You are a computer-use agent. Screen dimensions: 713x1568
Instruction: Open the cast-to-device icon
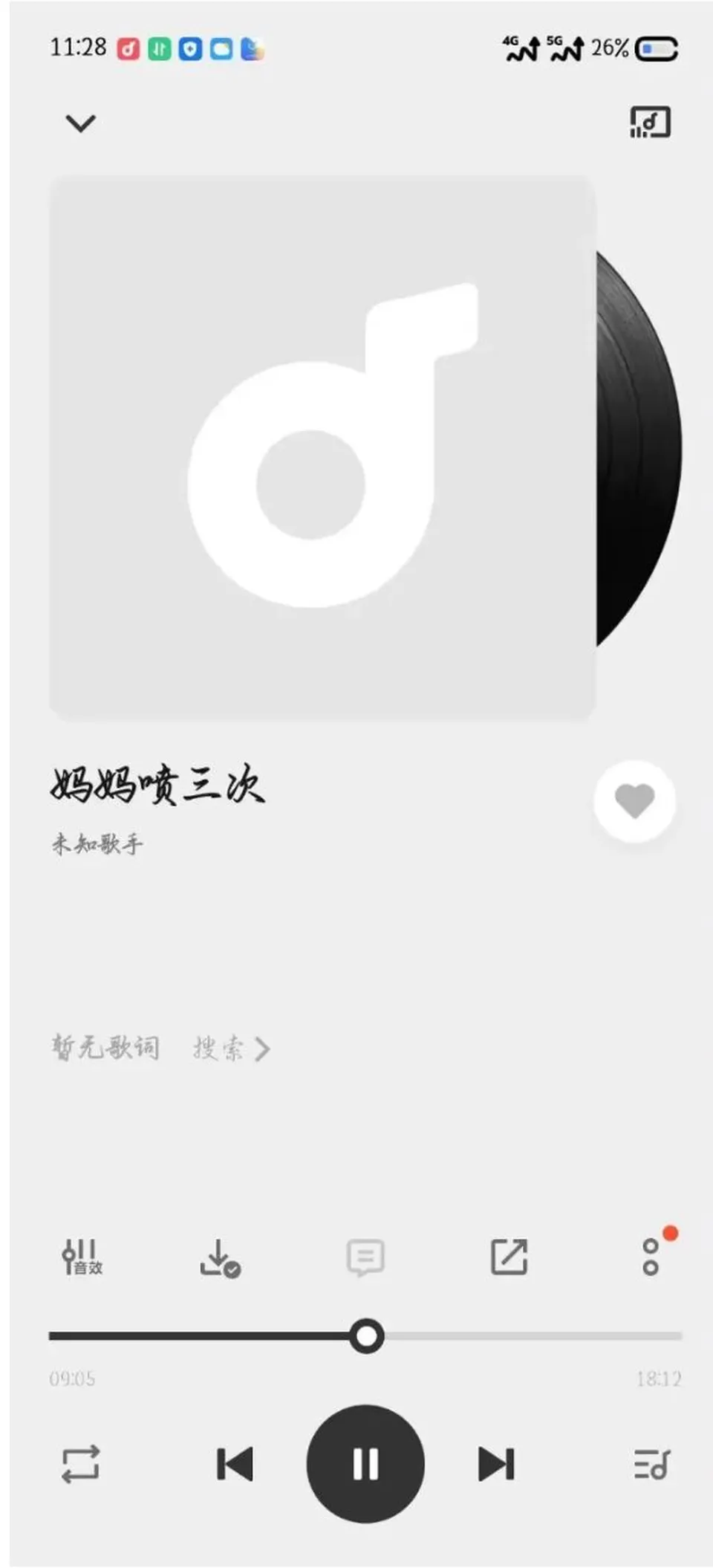point(650,123)
